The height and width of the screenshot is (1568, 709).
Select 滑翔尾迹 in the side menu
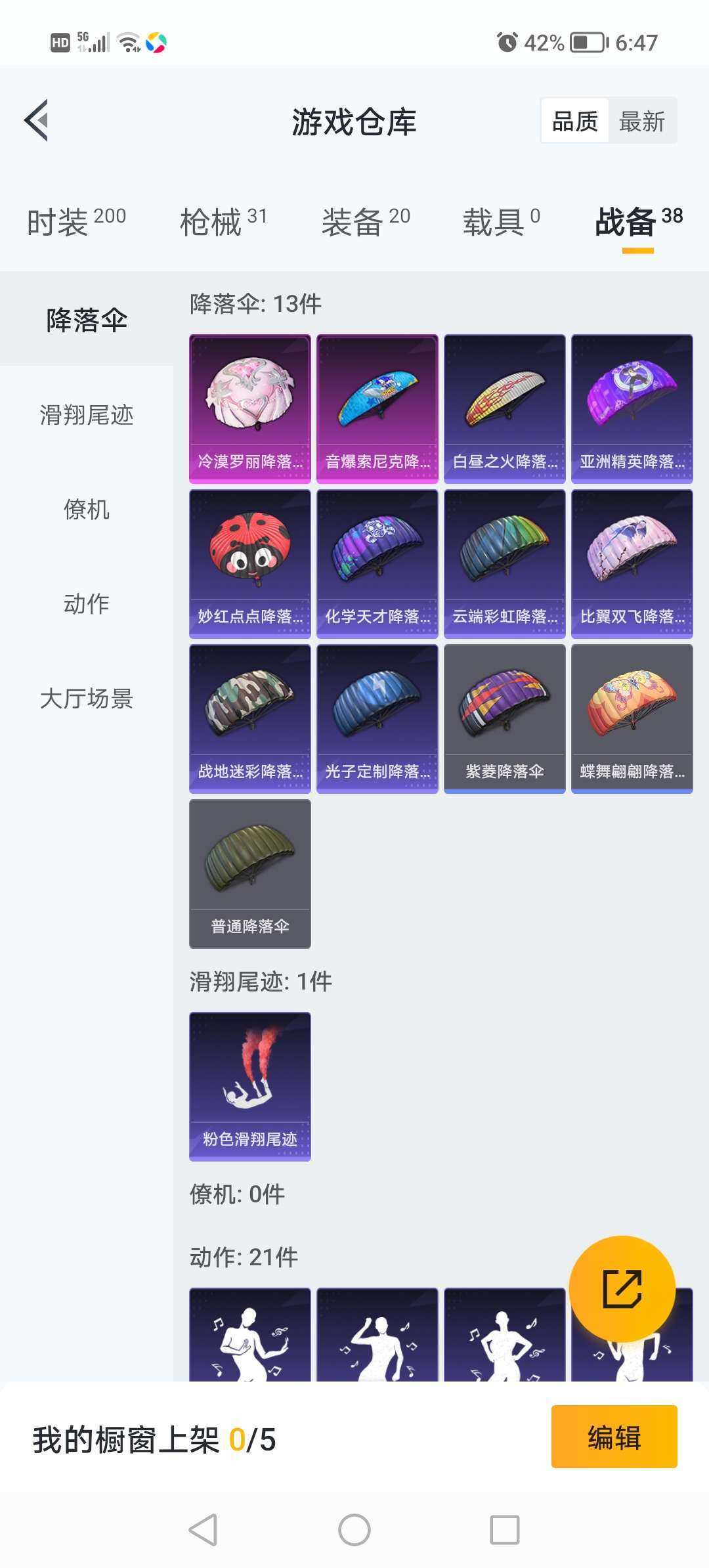point(87,415)
